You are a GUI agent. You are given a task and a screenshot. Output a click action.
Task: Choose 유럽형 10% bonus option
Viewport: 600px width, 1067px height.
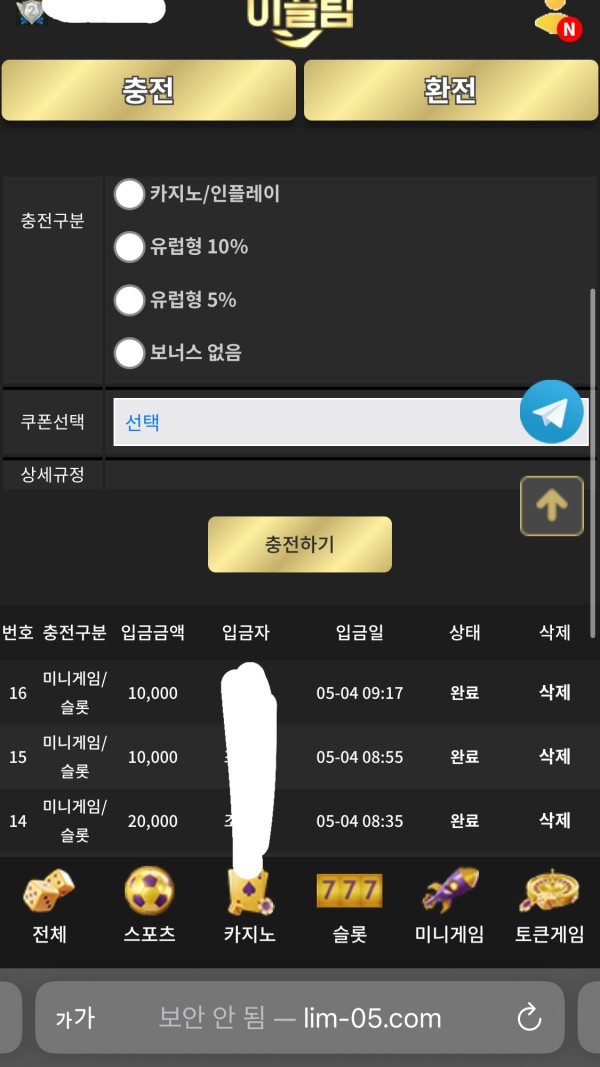(x=129, y=246)
